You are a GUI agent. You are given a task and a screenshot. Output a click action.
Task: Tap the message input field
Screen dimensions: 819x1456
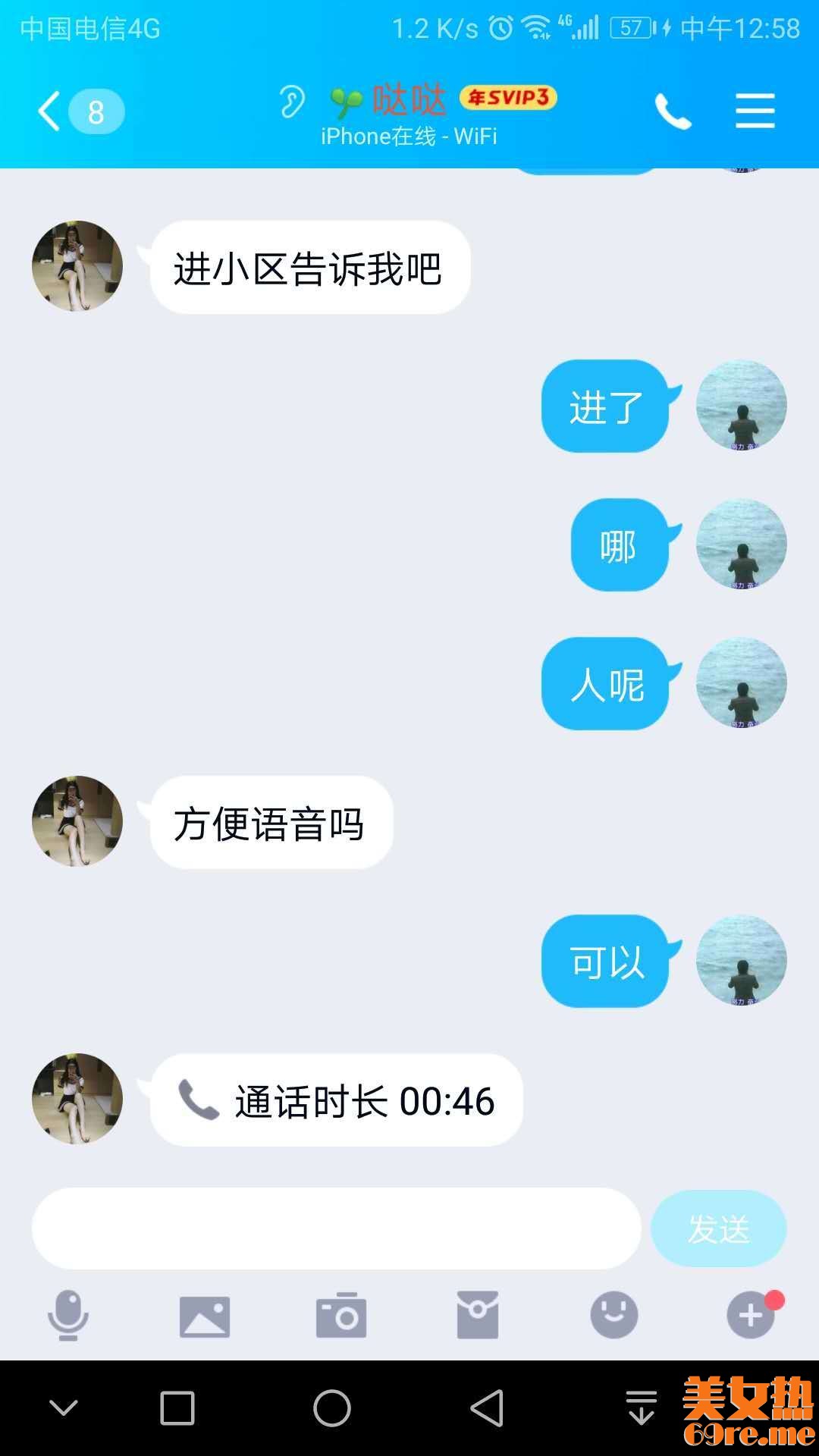pos(336,1228)
